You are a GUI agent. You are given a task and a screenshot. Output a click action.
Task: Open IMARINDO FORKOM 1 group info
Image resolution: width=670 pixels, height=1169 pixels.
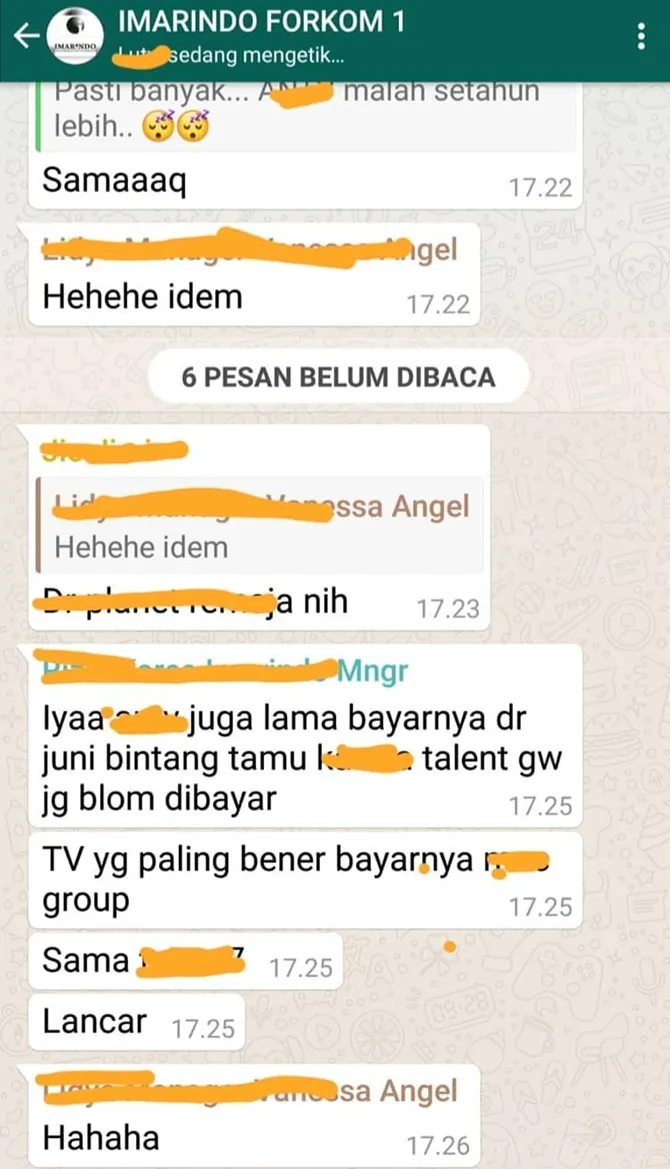point(262,22)
